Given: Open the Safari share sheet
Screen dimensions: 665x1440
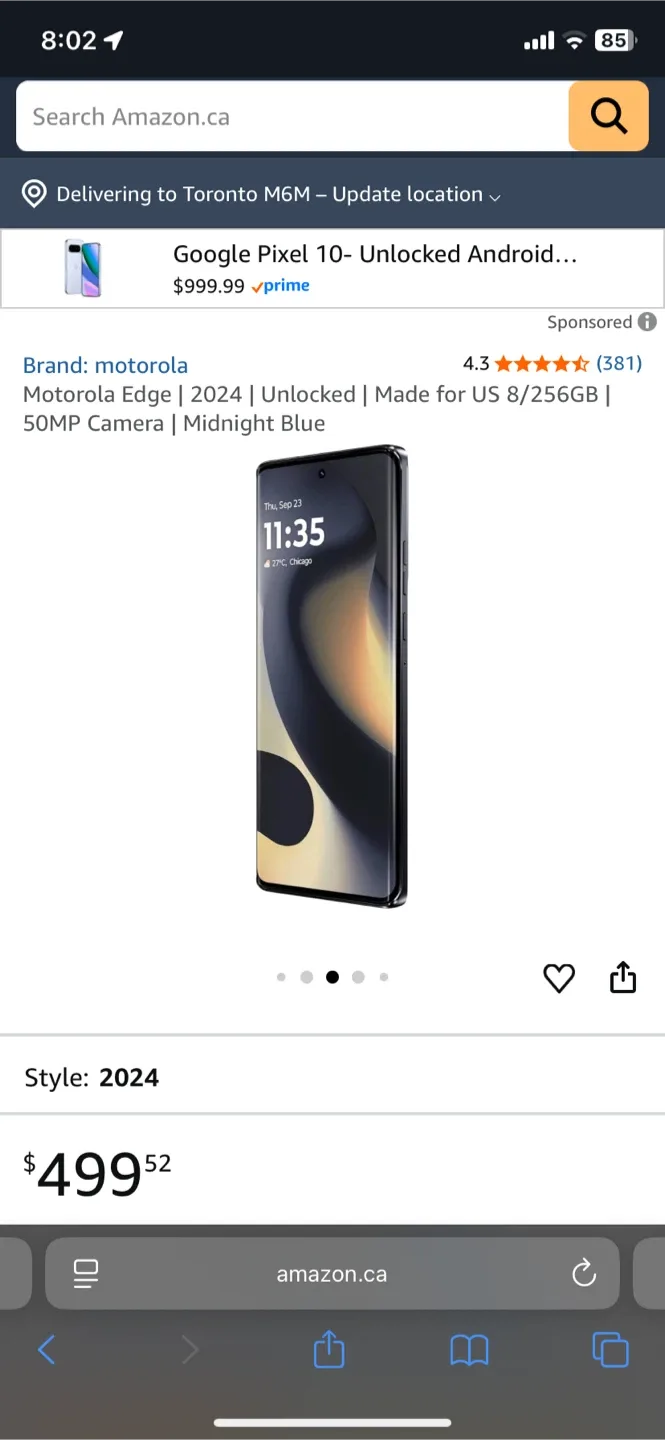Looking at the screenshot, I should (329, 1350).
